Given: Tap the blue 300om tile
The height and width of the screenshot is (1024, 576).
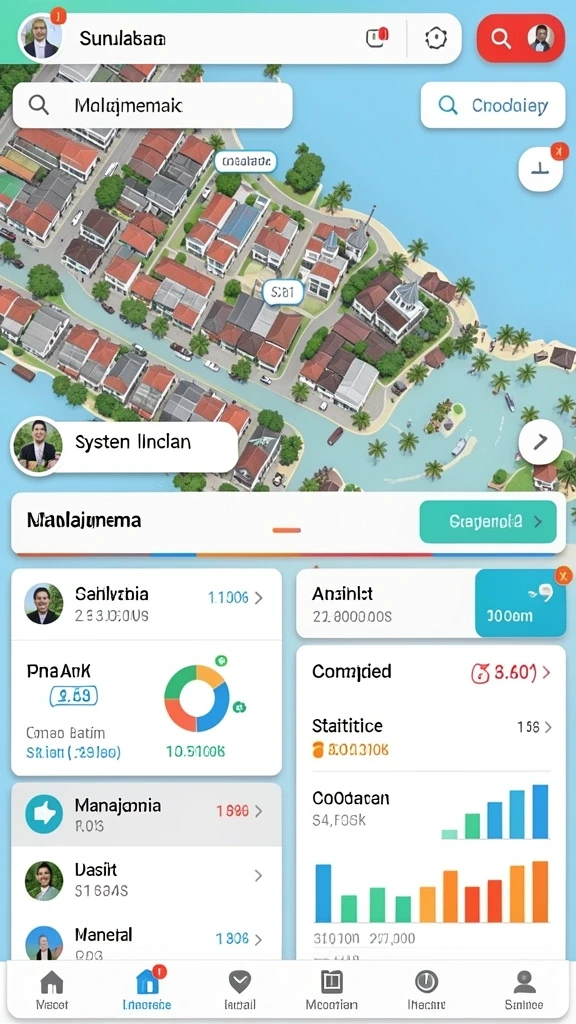Looking at the screenshot, I should [520, 603].
